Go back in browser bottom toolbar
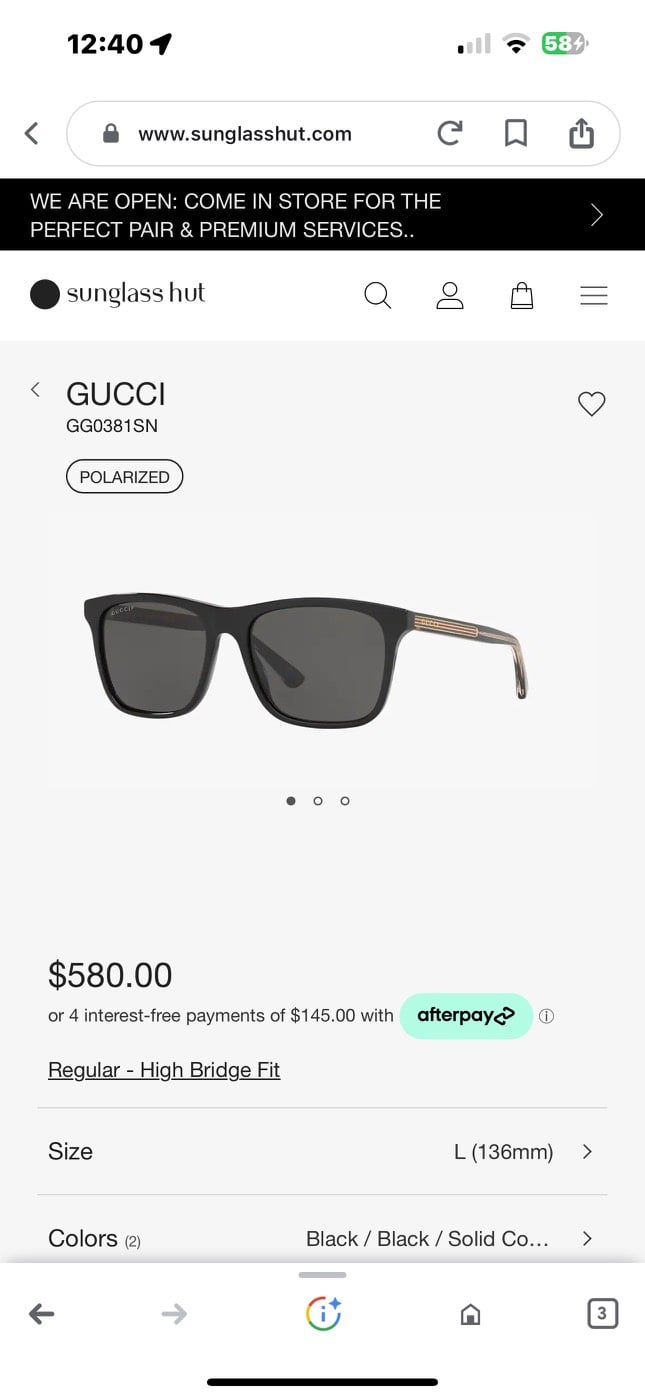Image resolution: width=645 pixels, height=1398 pixels. [41, 1314]
